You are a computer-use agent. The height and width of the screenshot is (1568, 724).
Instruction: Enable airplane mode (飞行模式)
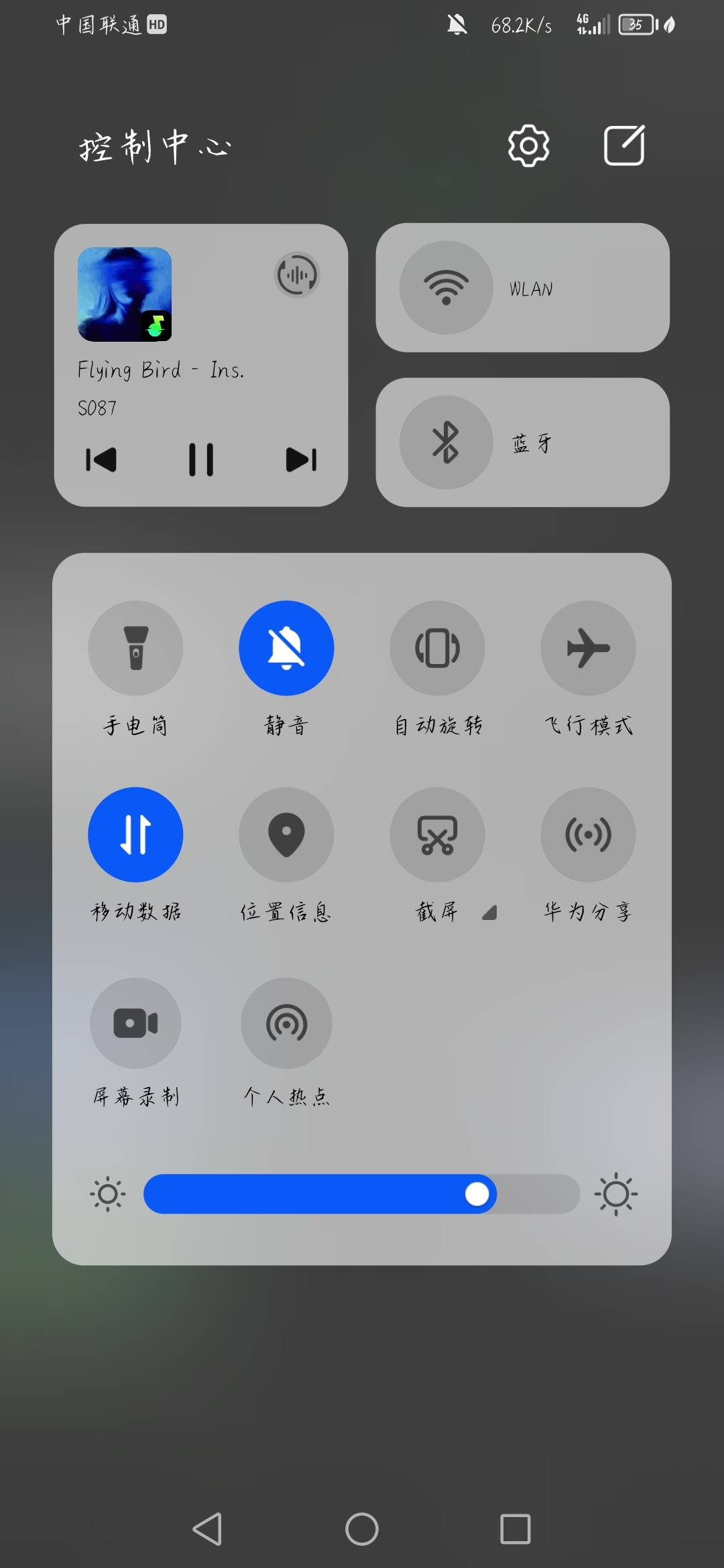pyautogui.click(x=588, y=648)
